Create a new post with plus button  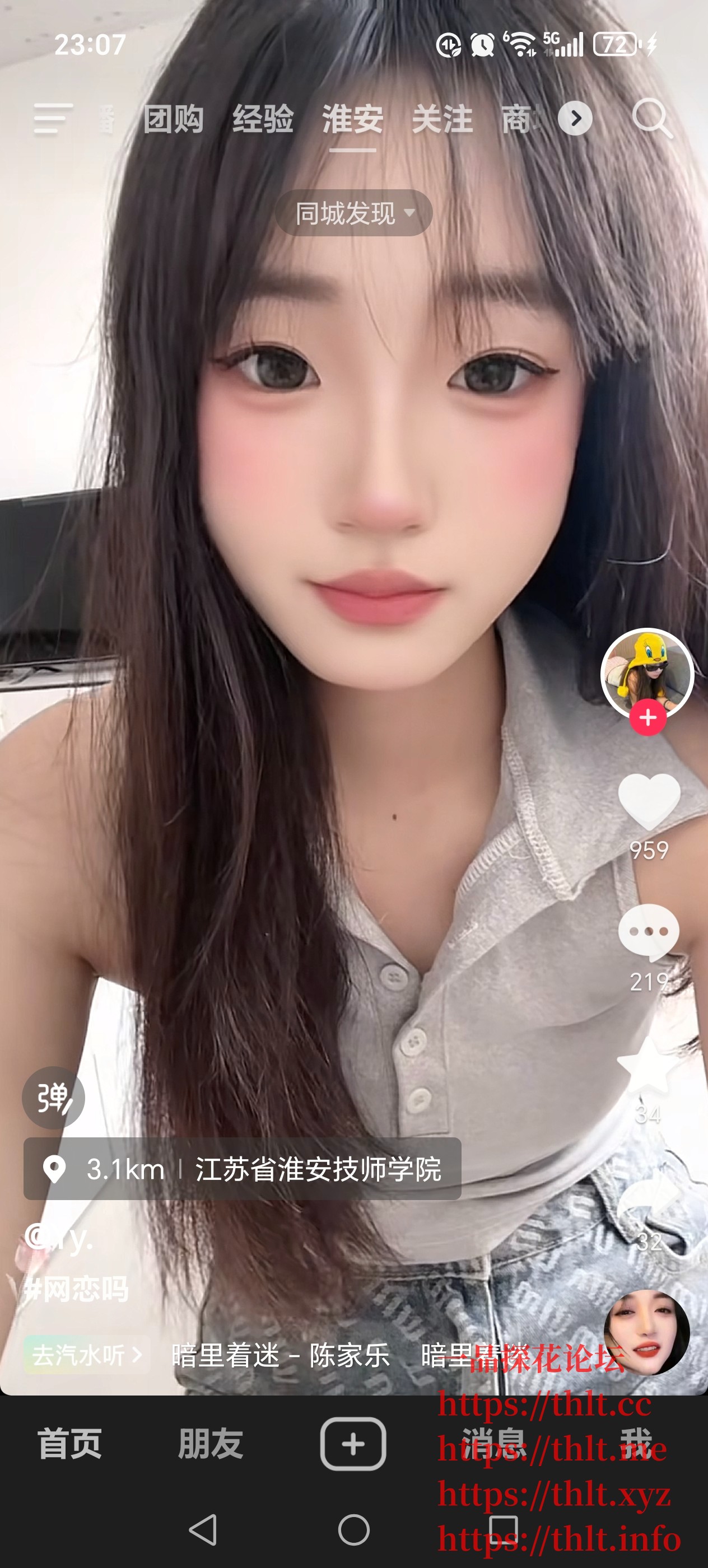coord(353,1444)
